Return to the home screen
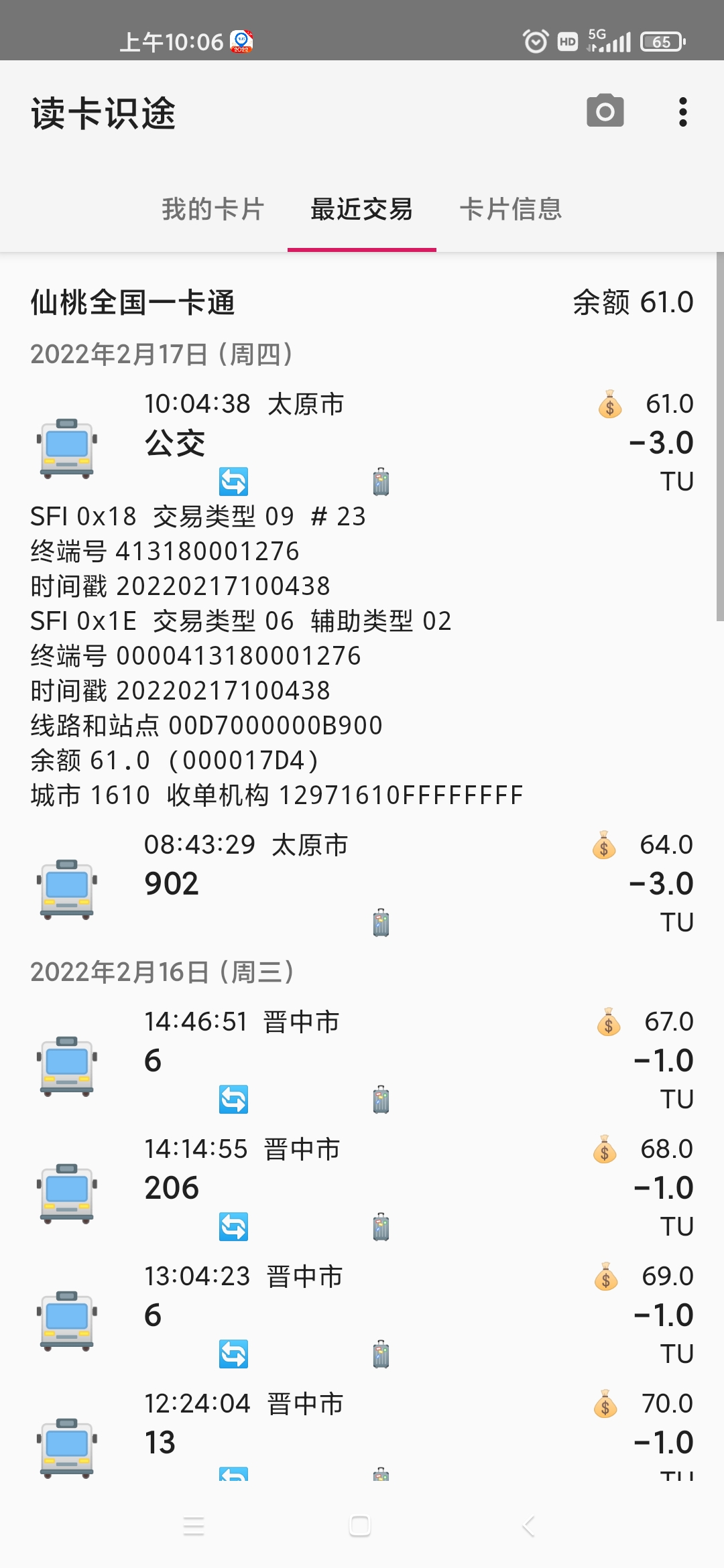The image size is (724, 1568). (360, 1526)
